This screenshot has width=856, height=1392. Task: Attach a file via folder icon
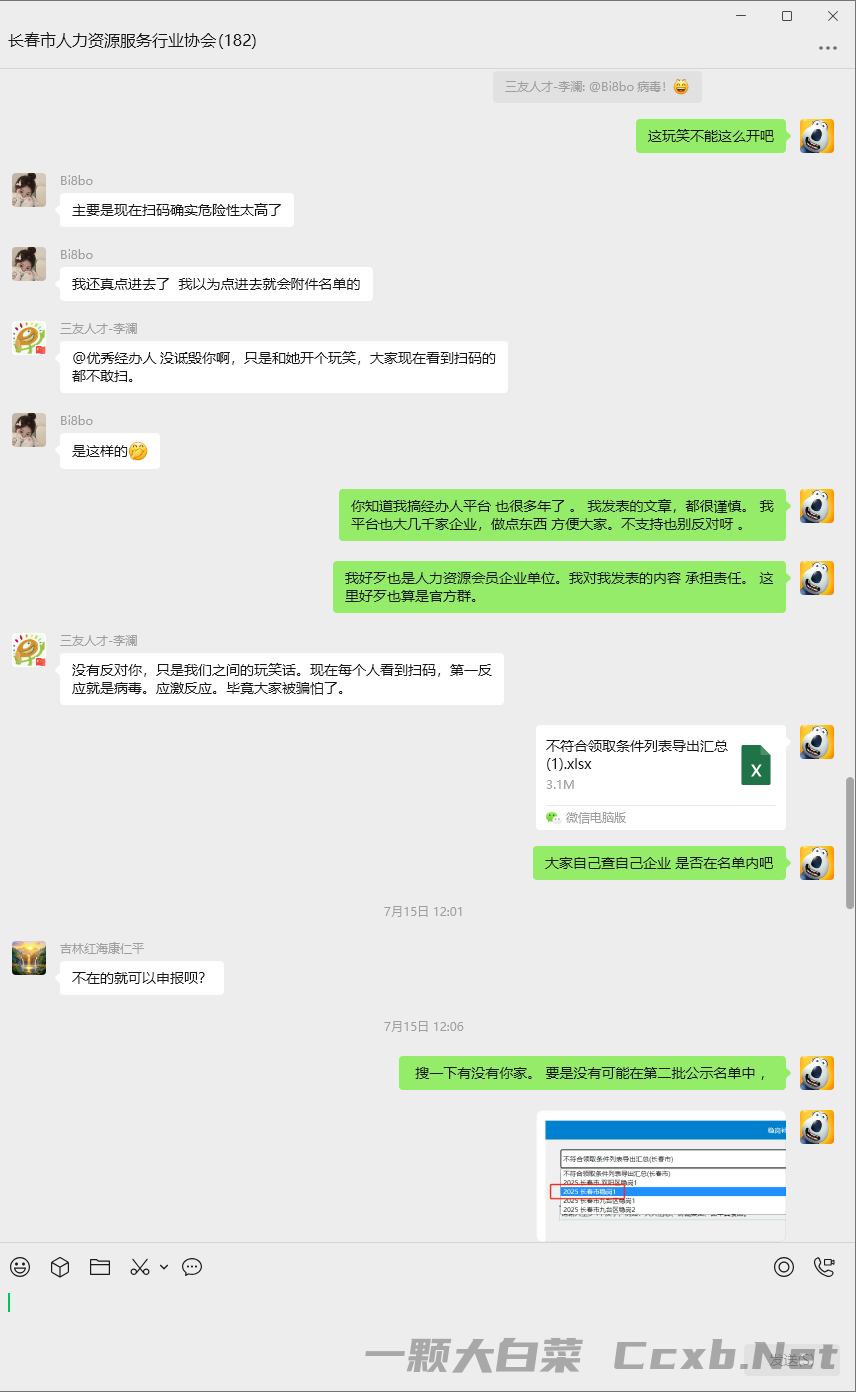point(100,1267)
